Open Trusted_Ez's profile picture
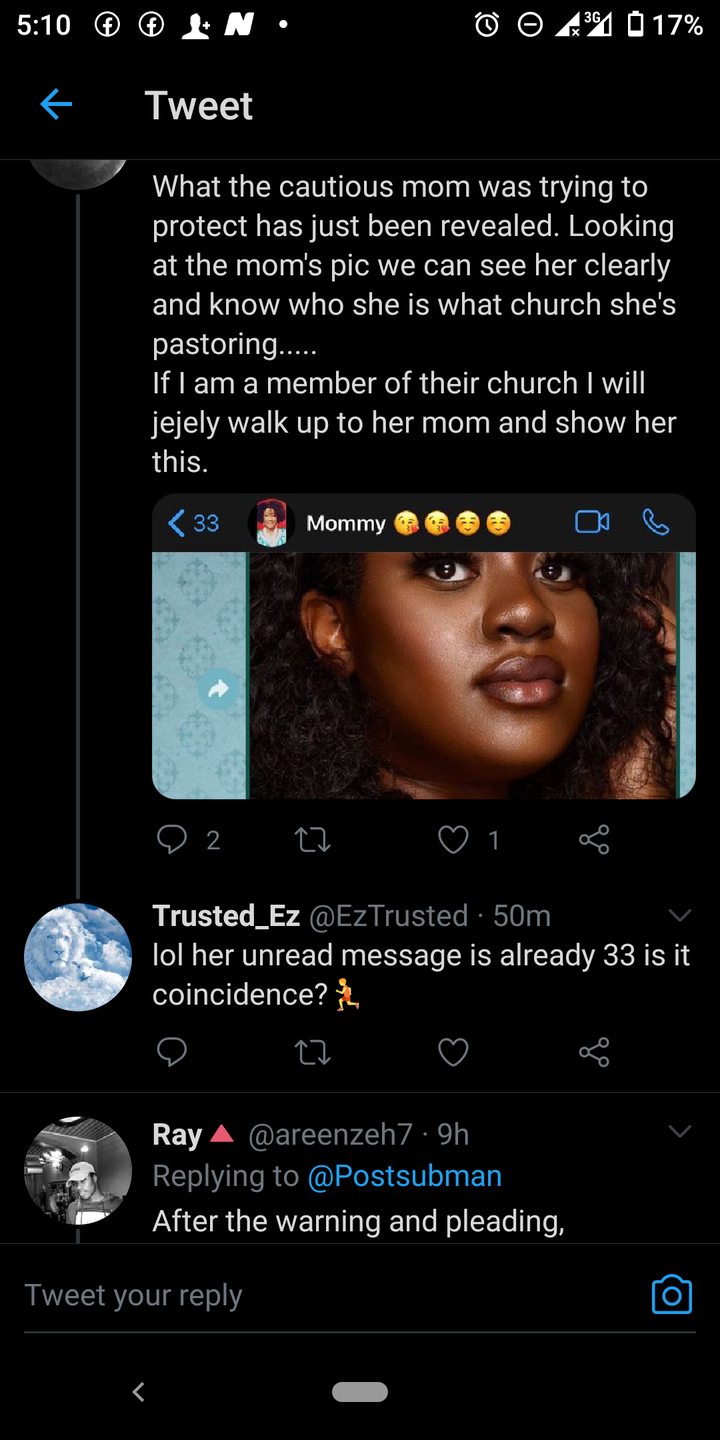This screenshot has height=1440, width=720. point(78,957)
